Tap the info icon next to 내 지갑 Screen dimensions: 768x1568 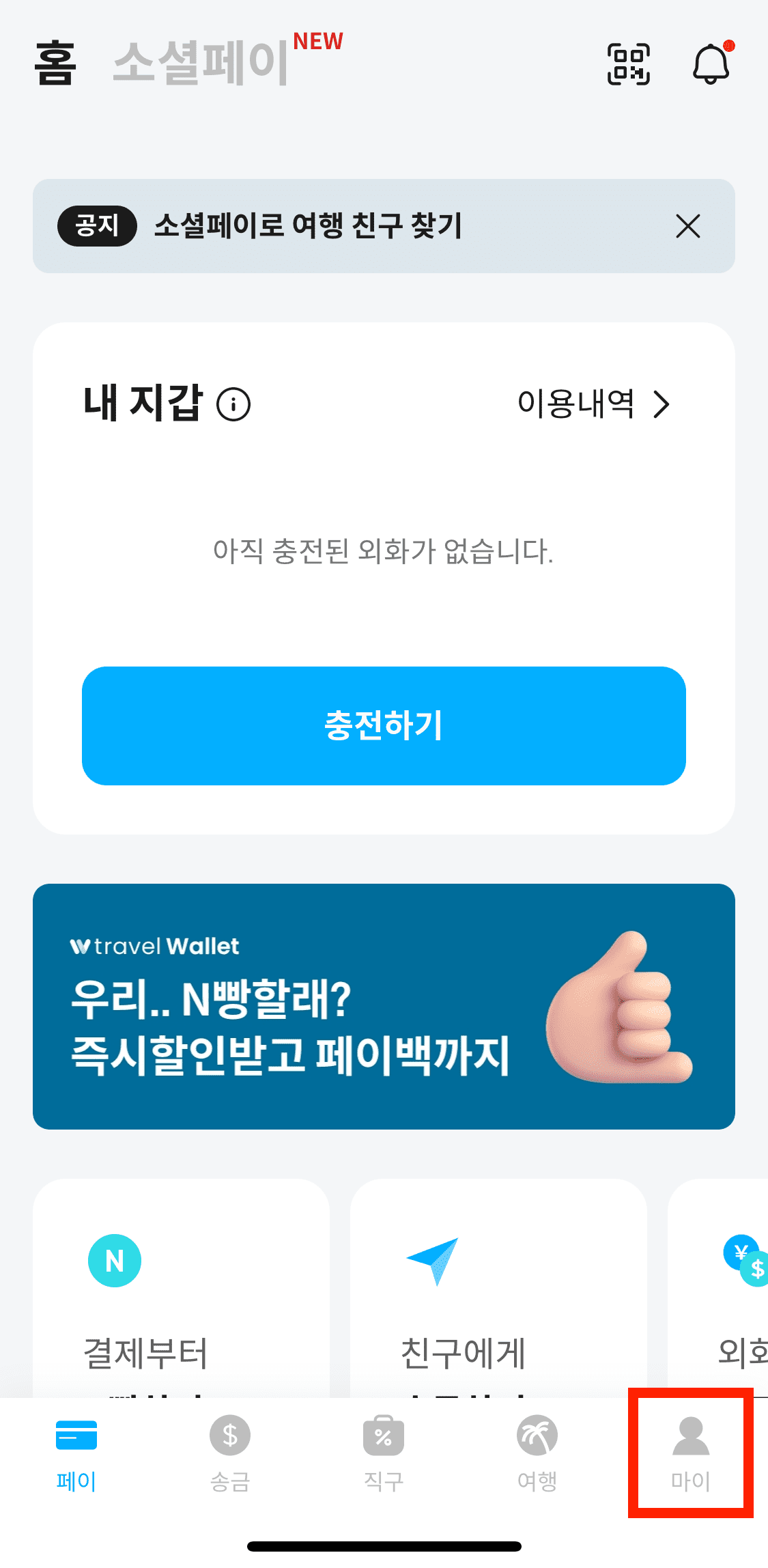click(235, 404)
